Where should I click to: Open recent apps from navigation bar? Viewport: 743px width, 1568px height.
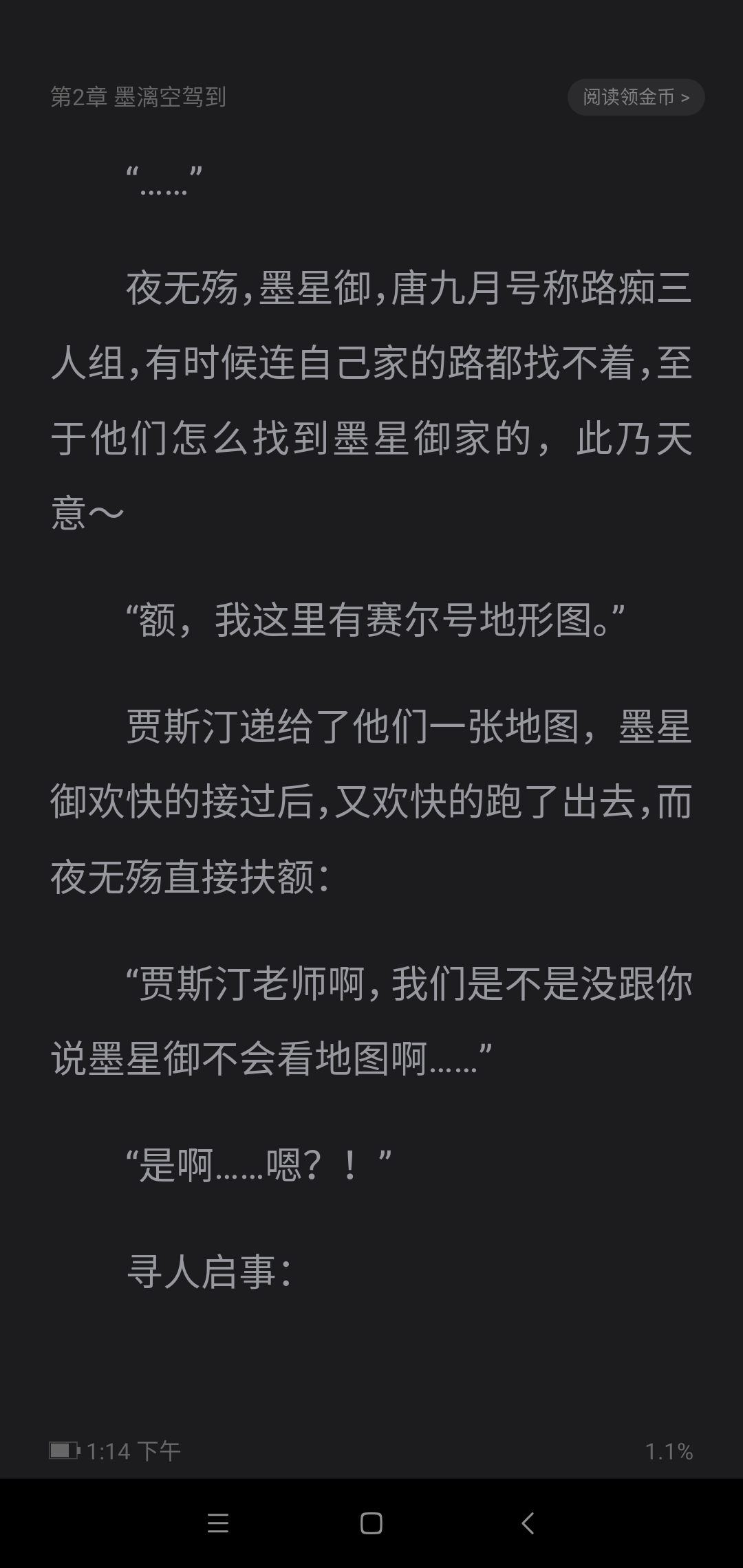[x=218, y=1523]
